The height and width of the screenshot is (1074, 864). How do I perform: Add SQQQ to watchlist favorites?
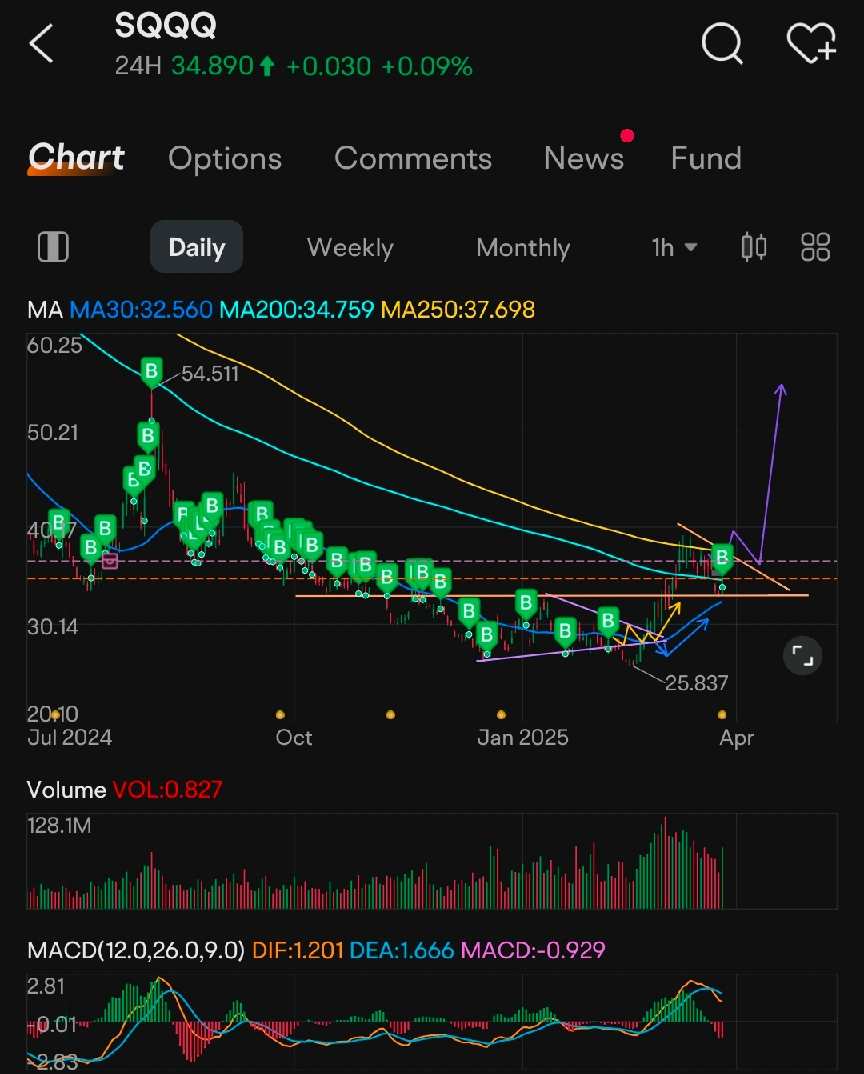(x=810, y=44)
